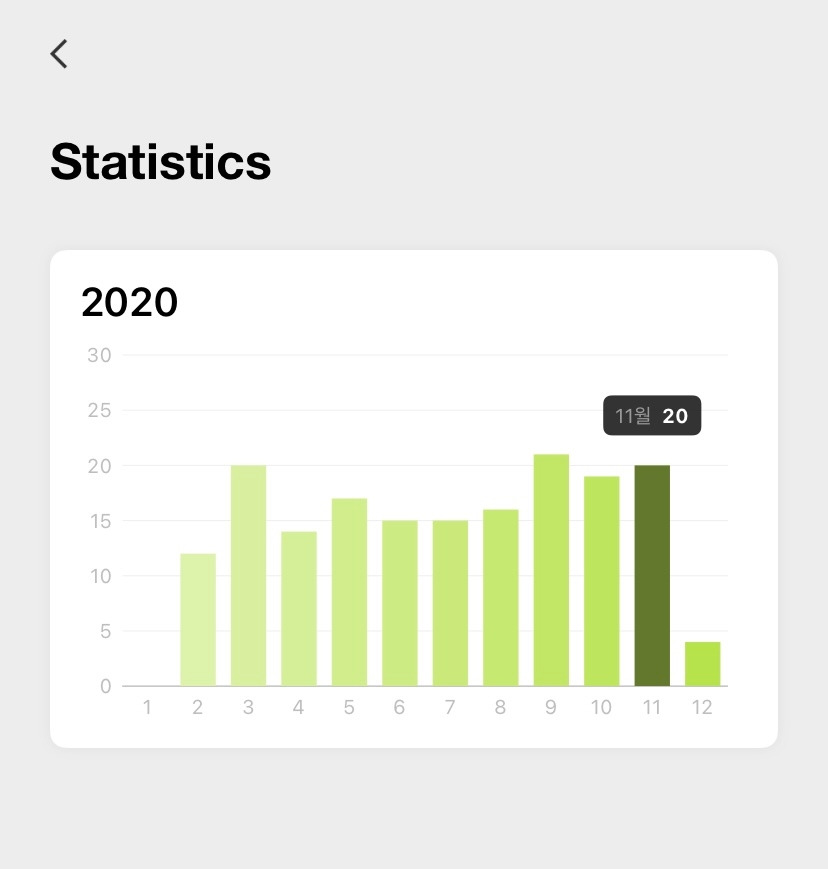Viewport: 828px width, 869px height.
Task: Tap the month 6 bar
Action: (x=400, y=603)
